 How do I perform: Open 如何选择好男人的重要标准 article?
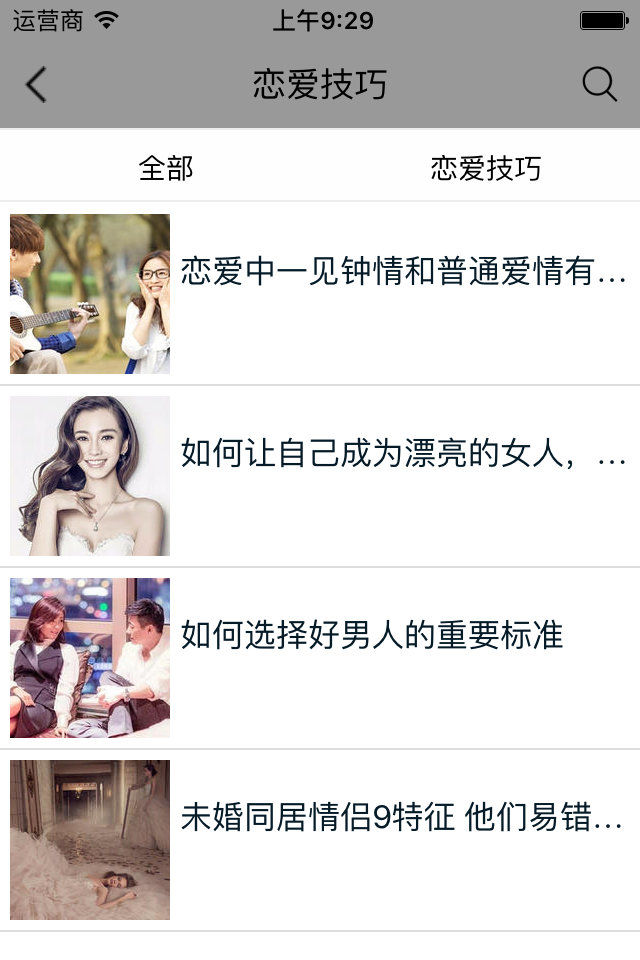pos(372,636)
